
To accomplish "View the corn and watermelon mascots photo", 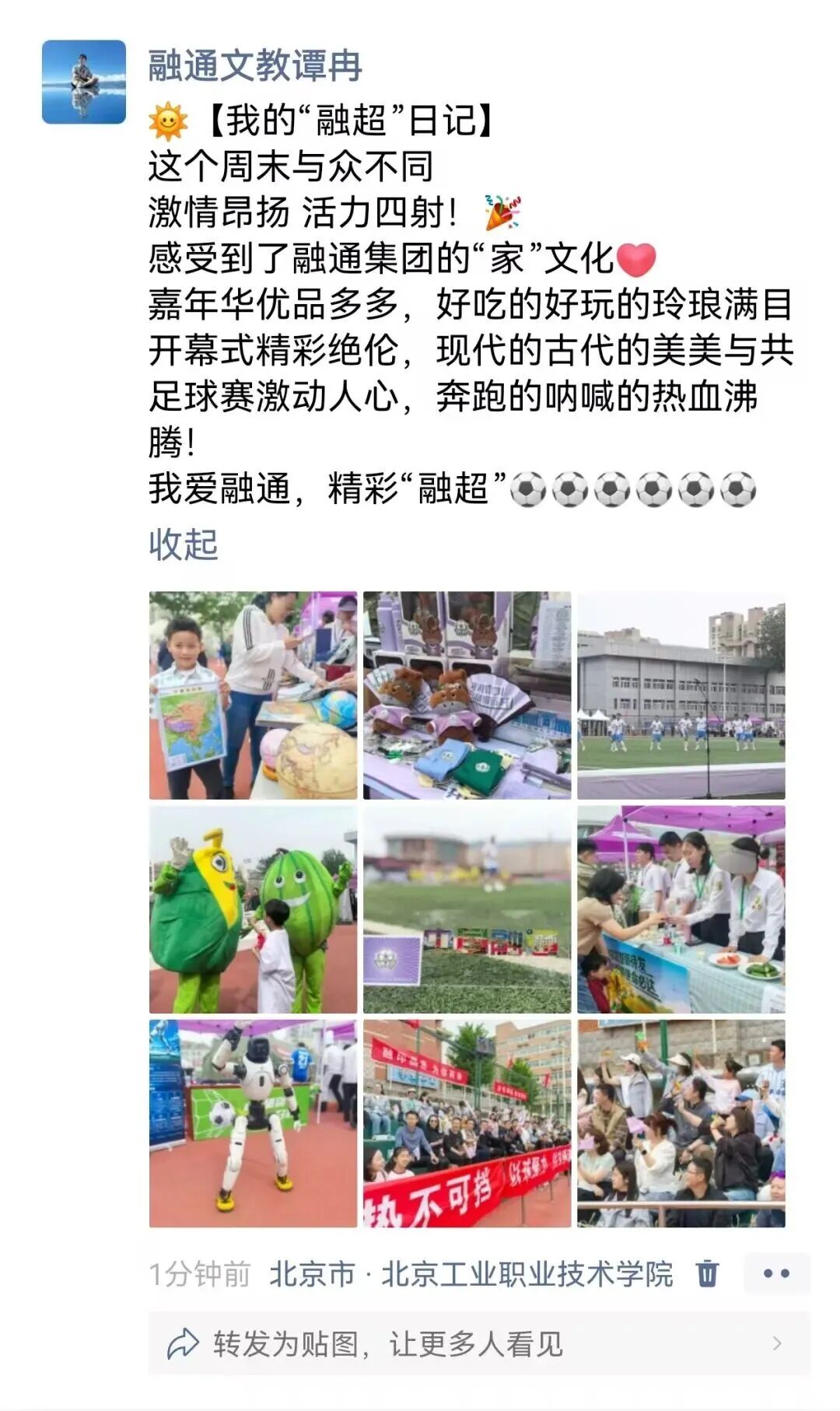I will pos(253,909).
